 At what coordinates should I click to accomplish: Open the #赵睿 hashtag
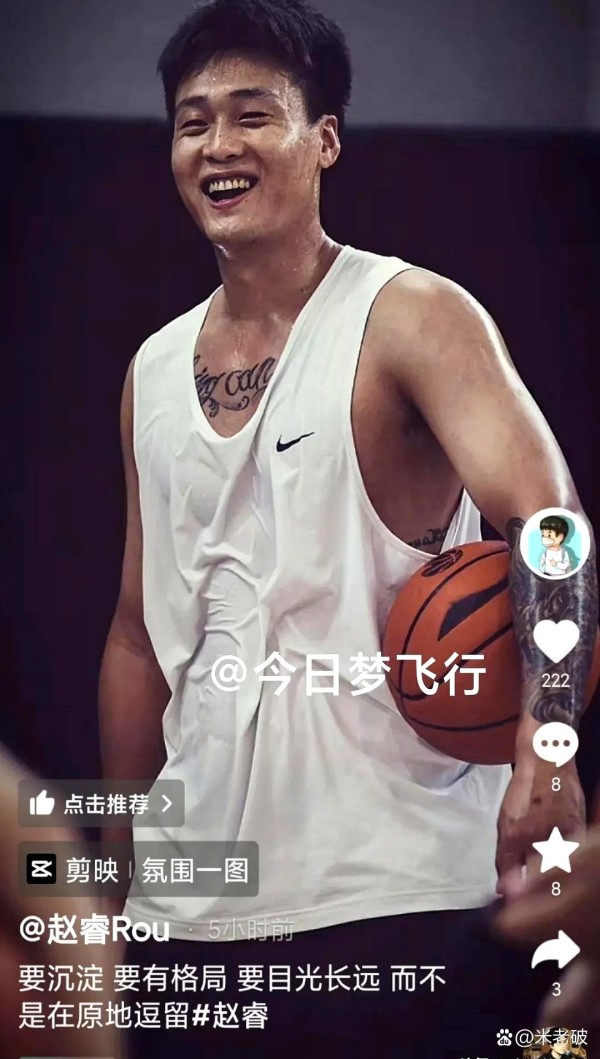(x=230, y=1015)
